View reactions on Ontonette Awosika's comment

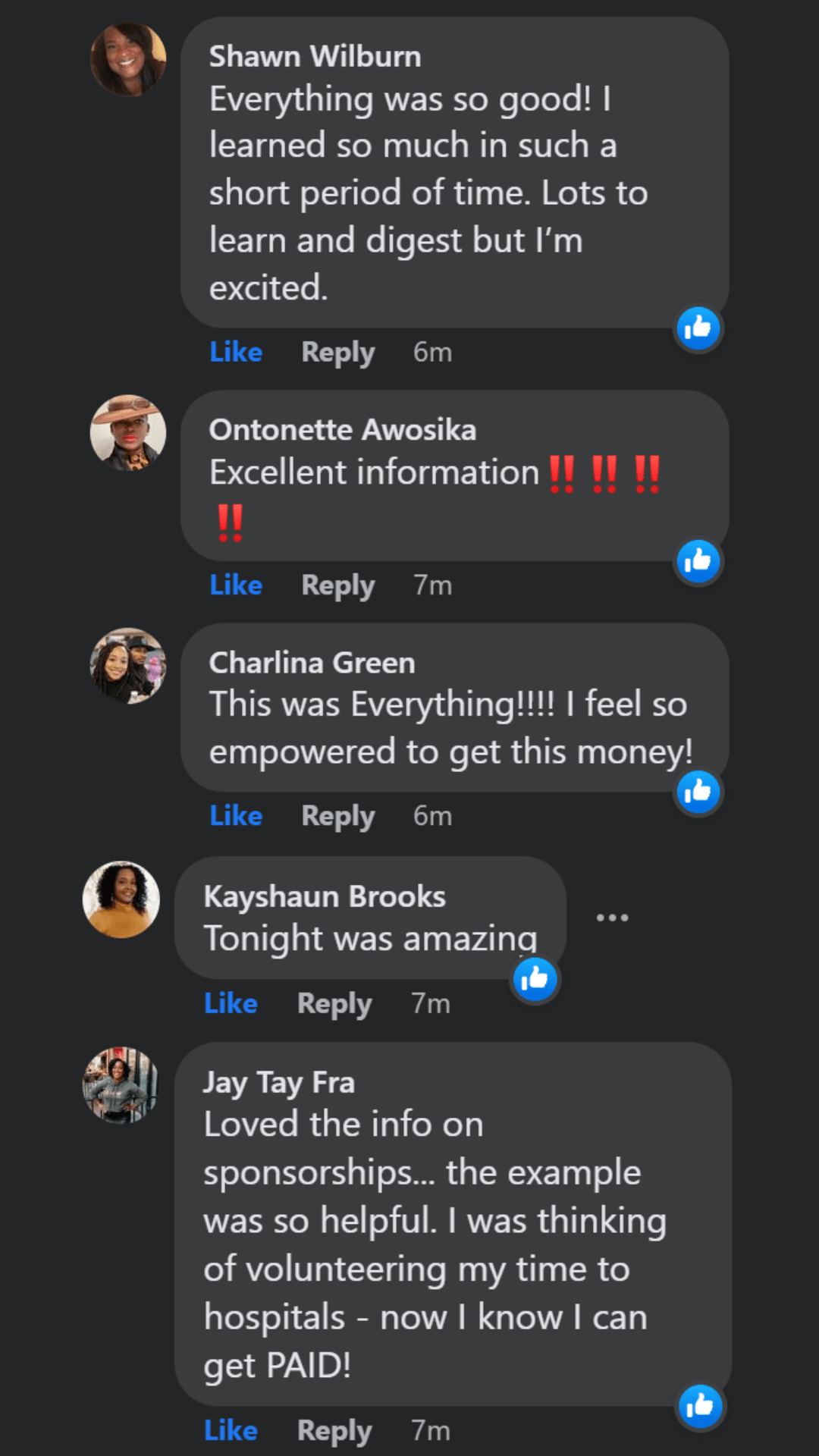698,561
